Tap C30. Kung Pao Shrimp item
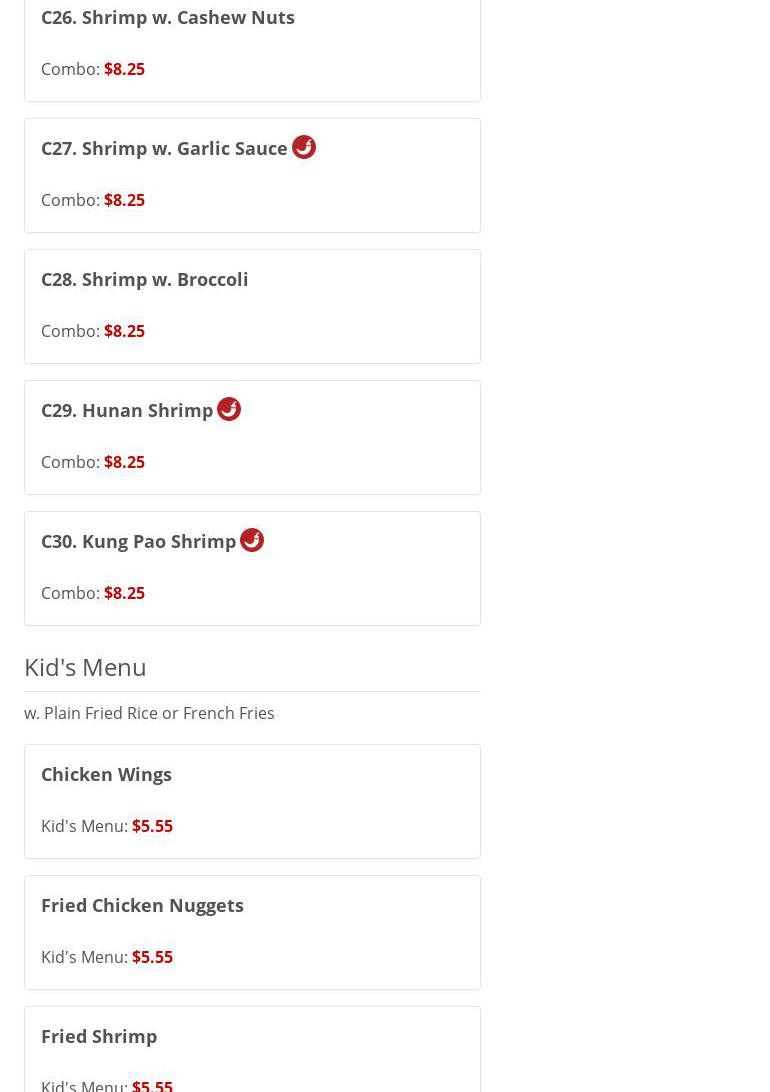This screenshot has width=770, height=1092. [139, 542]
